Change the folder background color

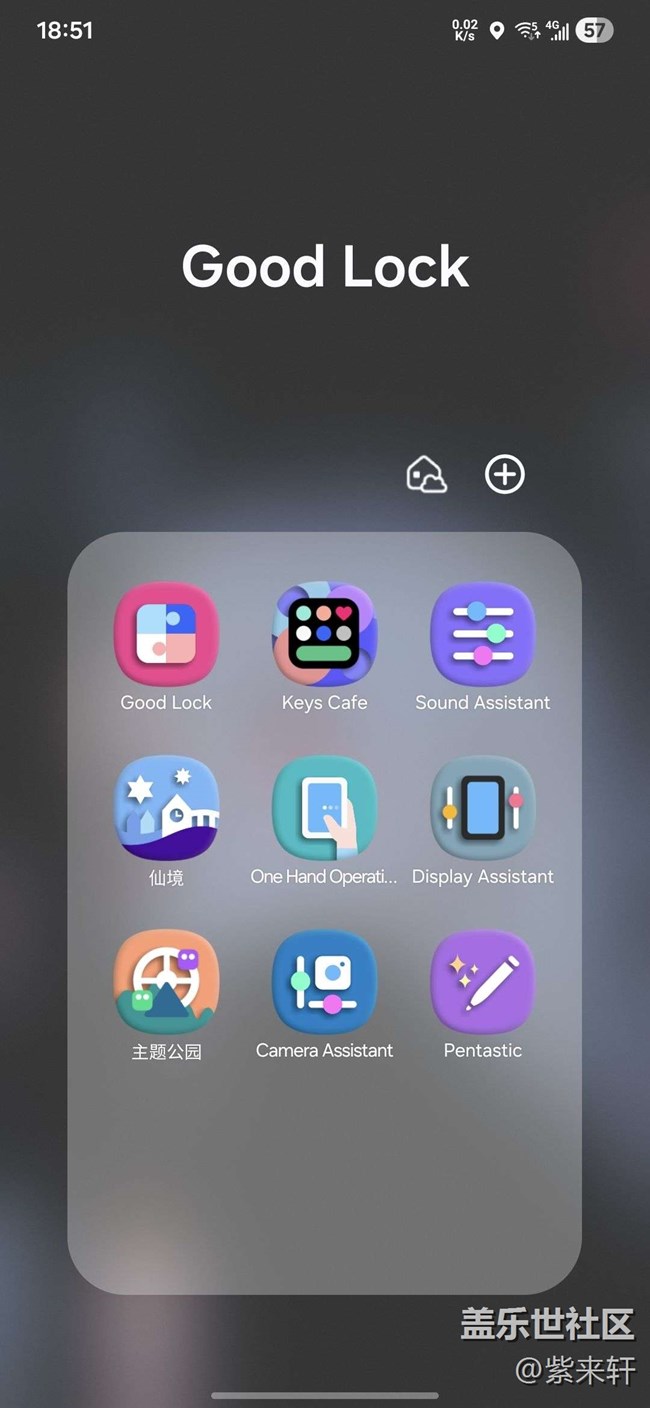pyautogui.click(x=427, y=474)
